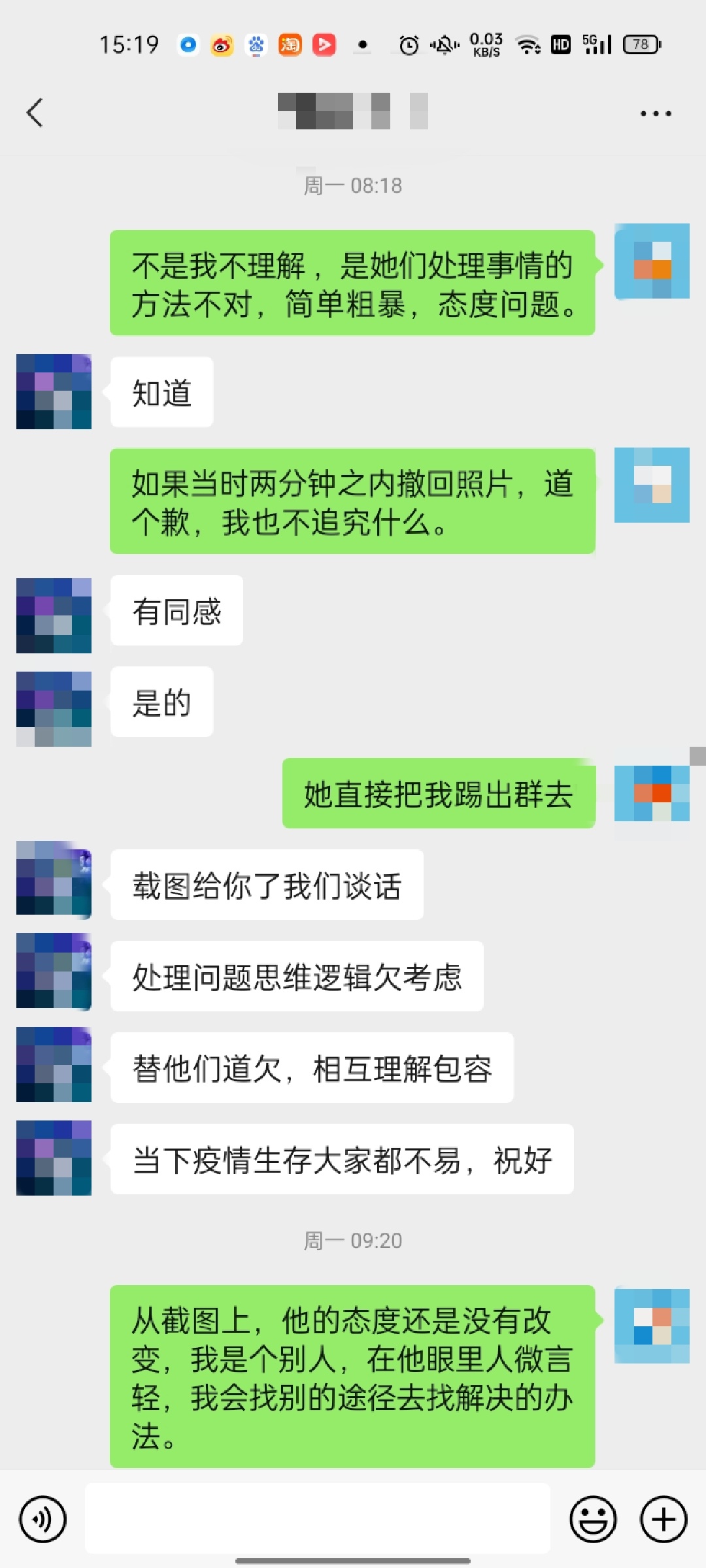Open the emoji sticker panel

point(593,1520)
